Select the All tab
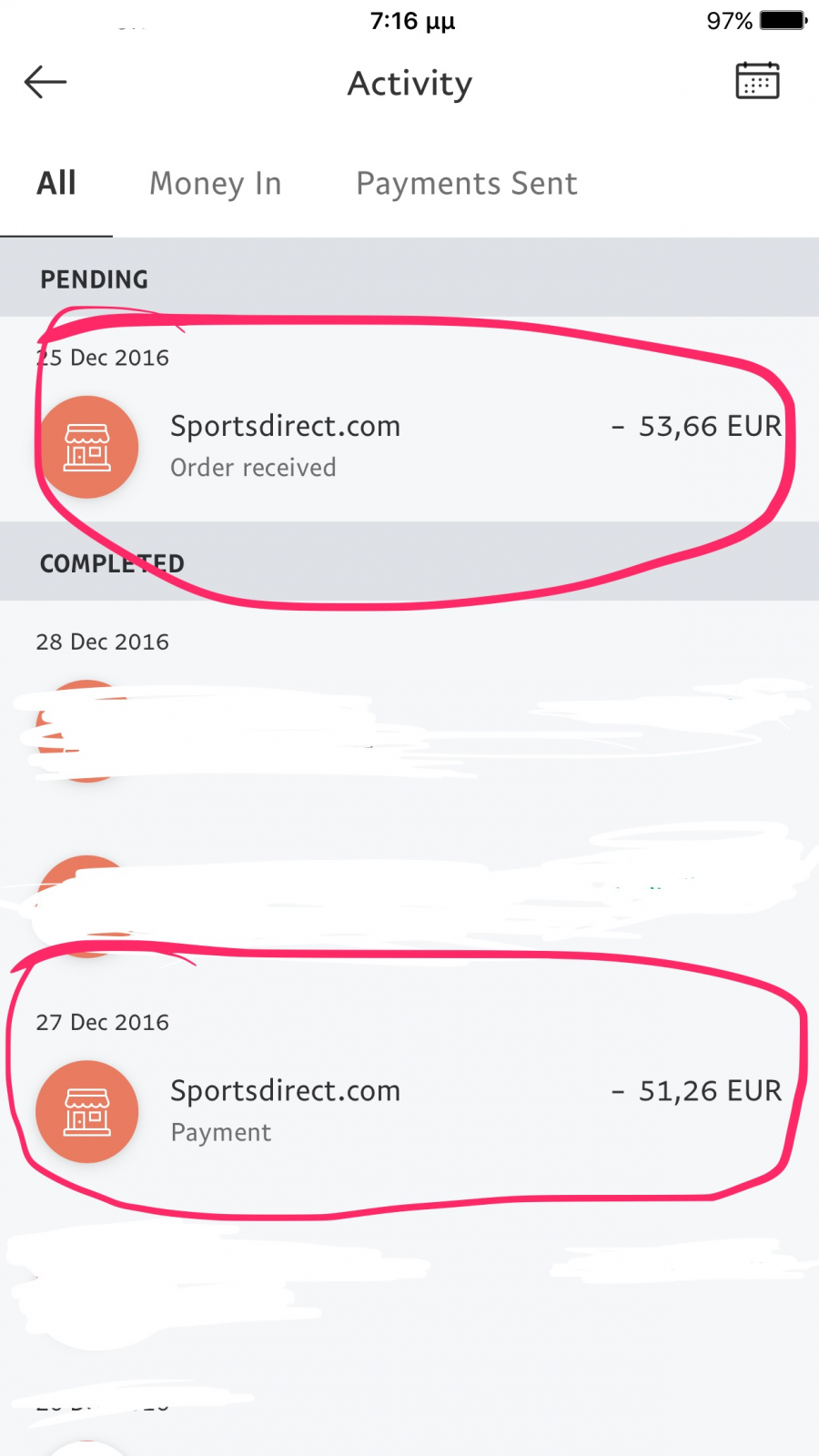Screen dimensions: 819x1456 tap(56, 183)
